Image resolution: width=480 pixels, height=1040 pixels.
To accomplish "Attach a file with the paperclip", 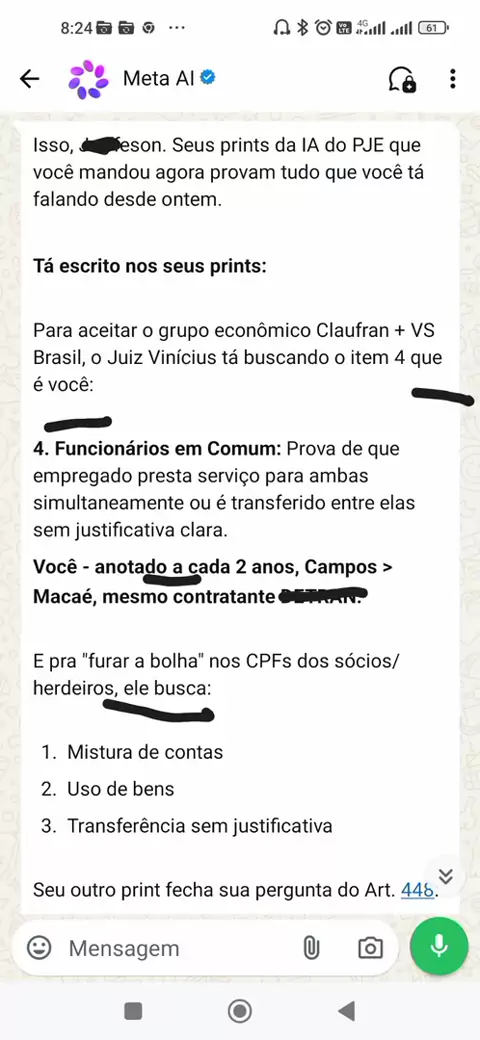I will pos(310,948).
